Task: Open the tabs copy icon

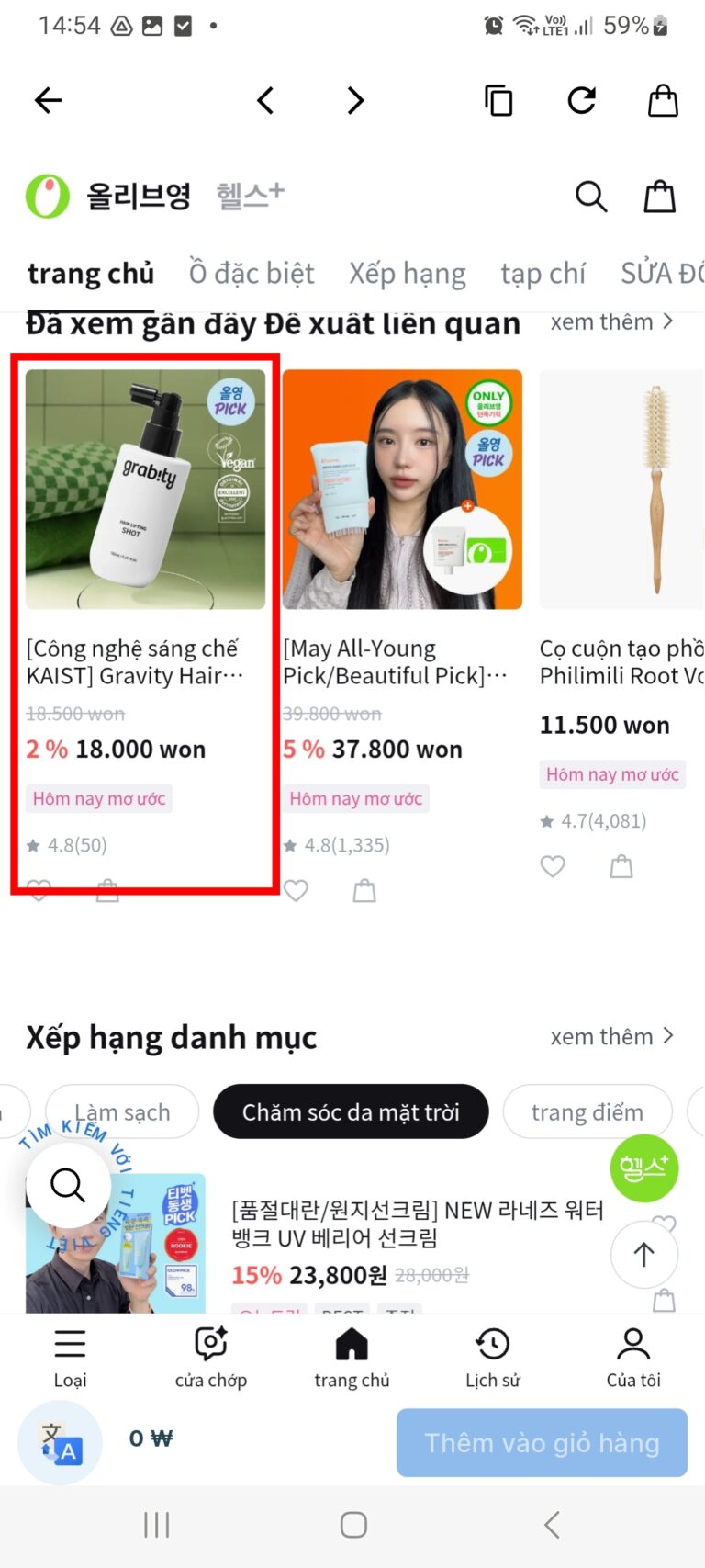Action: pos(498,100)
